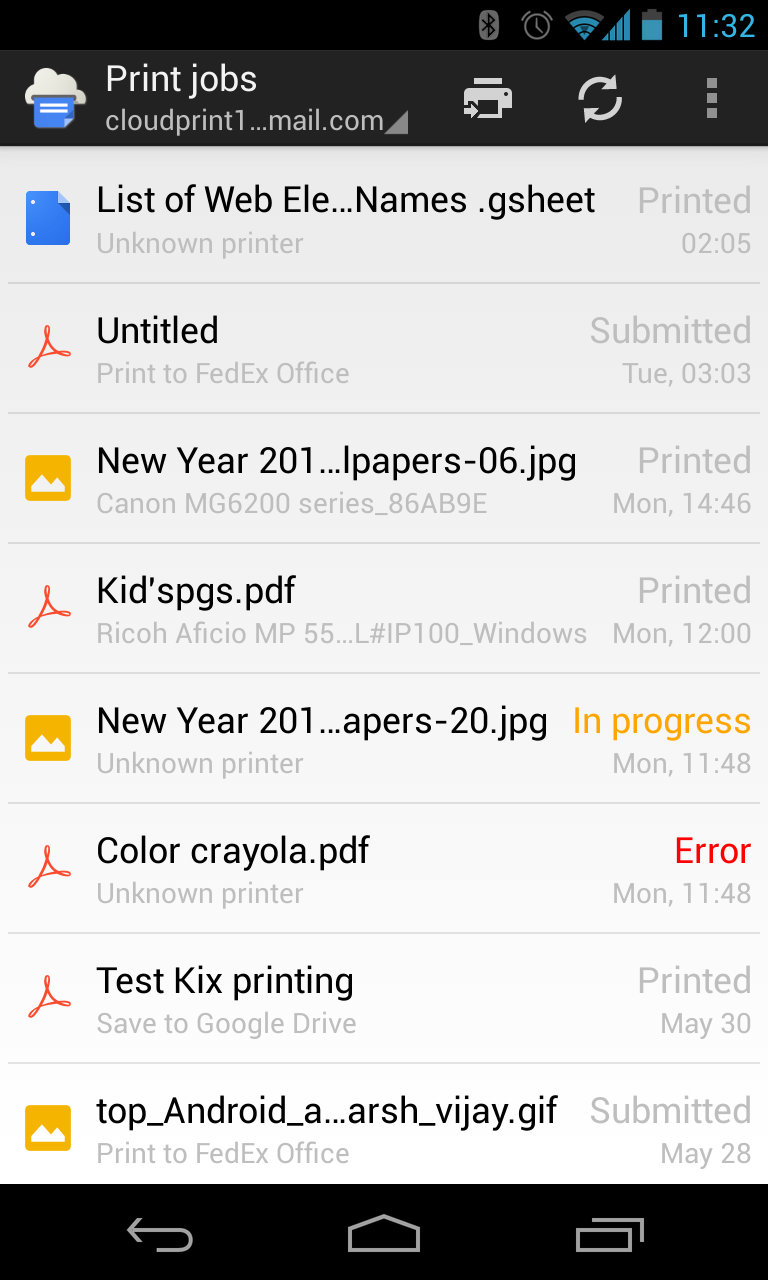768x1280 pixels.
Task: View the in-progress New Year 201…apers-20.jpg job
Action: tap(384, 739)
